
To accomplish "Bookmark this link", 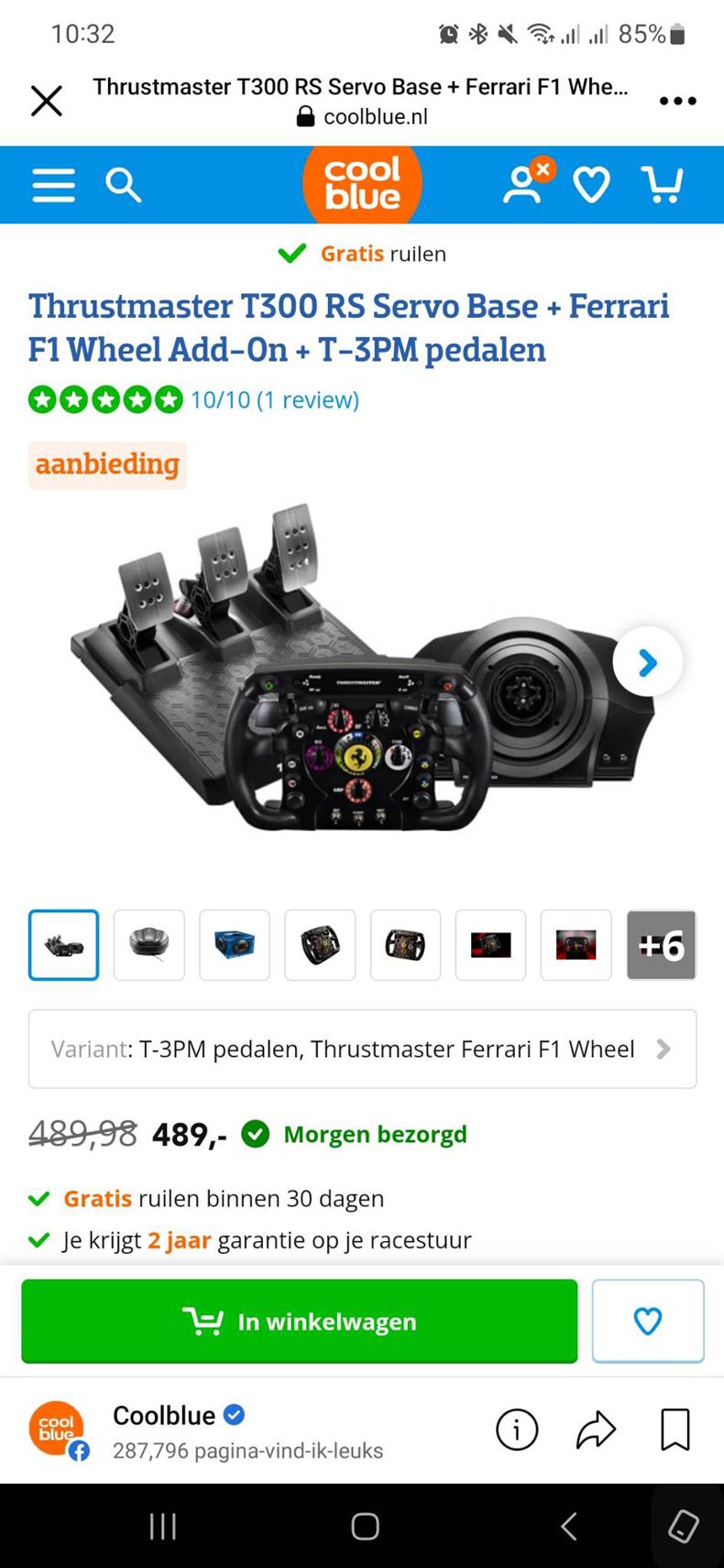I will (x=675, y=1429).
